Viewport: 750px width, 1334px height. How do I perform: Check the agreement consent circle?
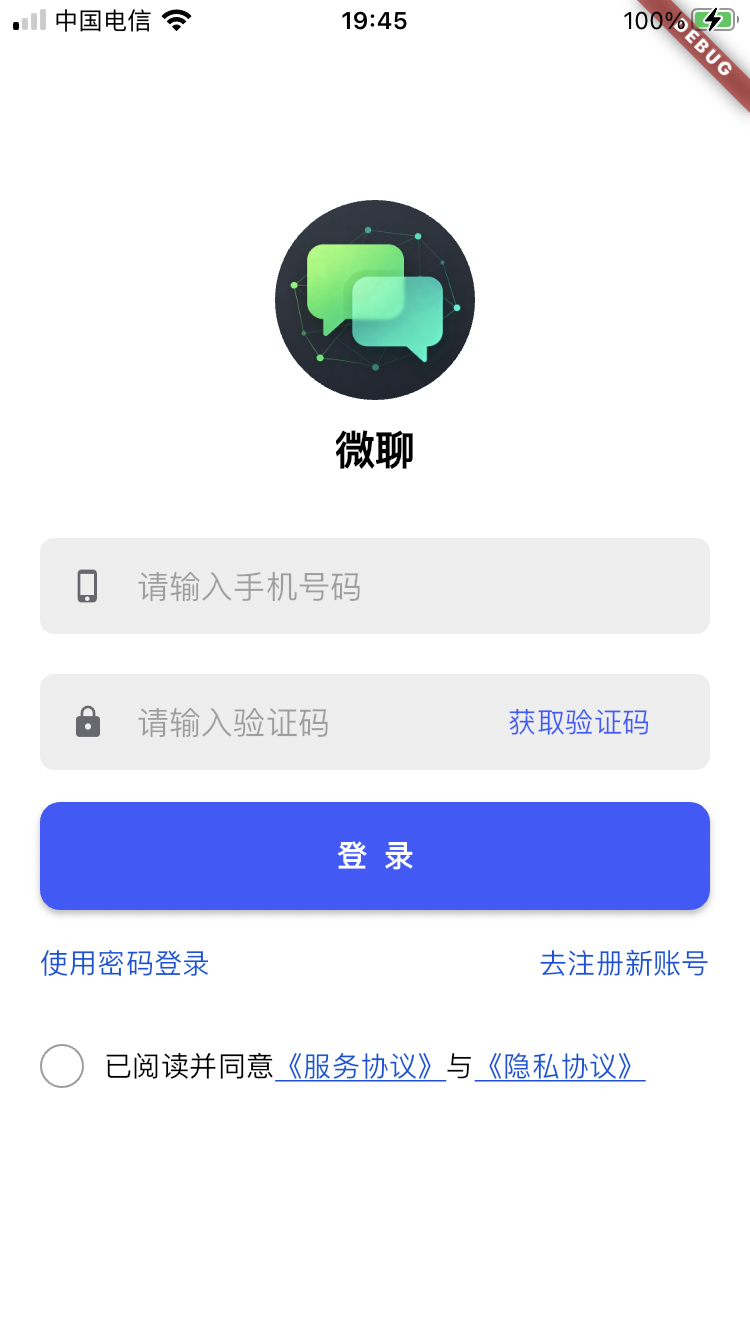[62, 1066]
